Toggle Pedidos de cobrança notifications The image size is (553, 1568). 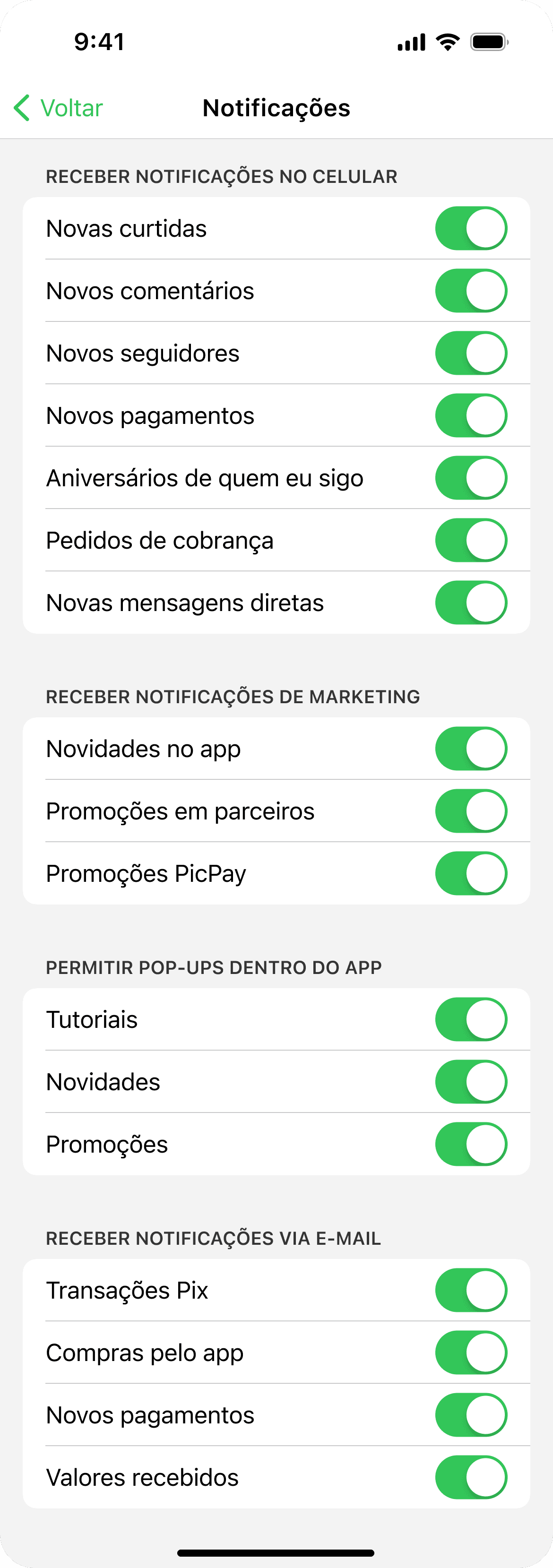click(471, 541)
